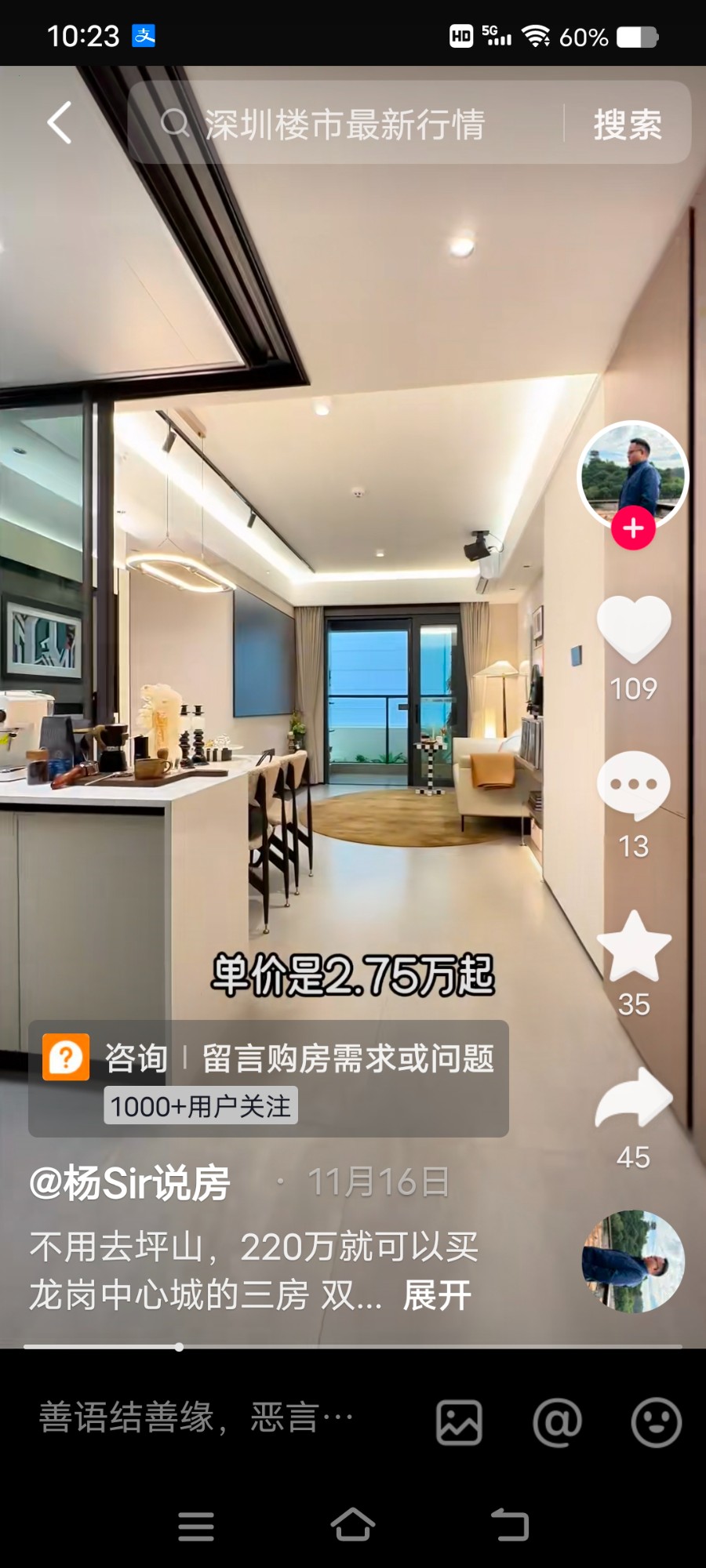Share this video via arrow icon
The height and width of the screenshot is (1568, 706).
tap(634, 1099)
